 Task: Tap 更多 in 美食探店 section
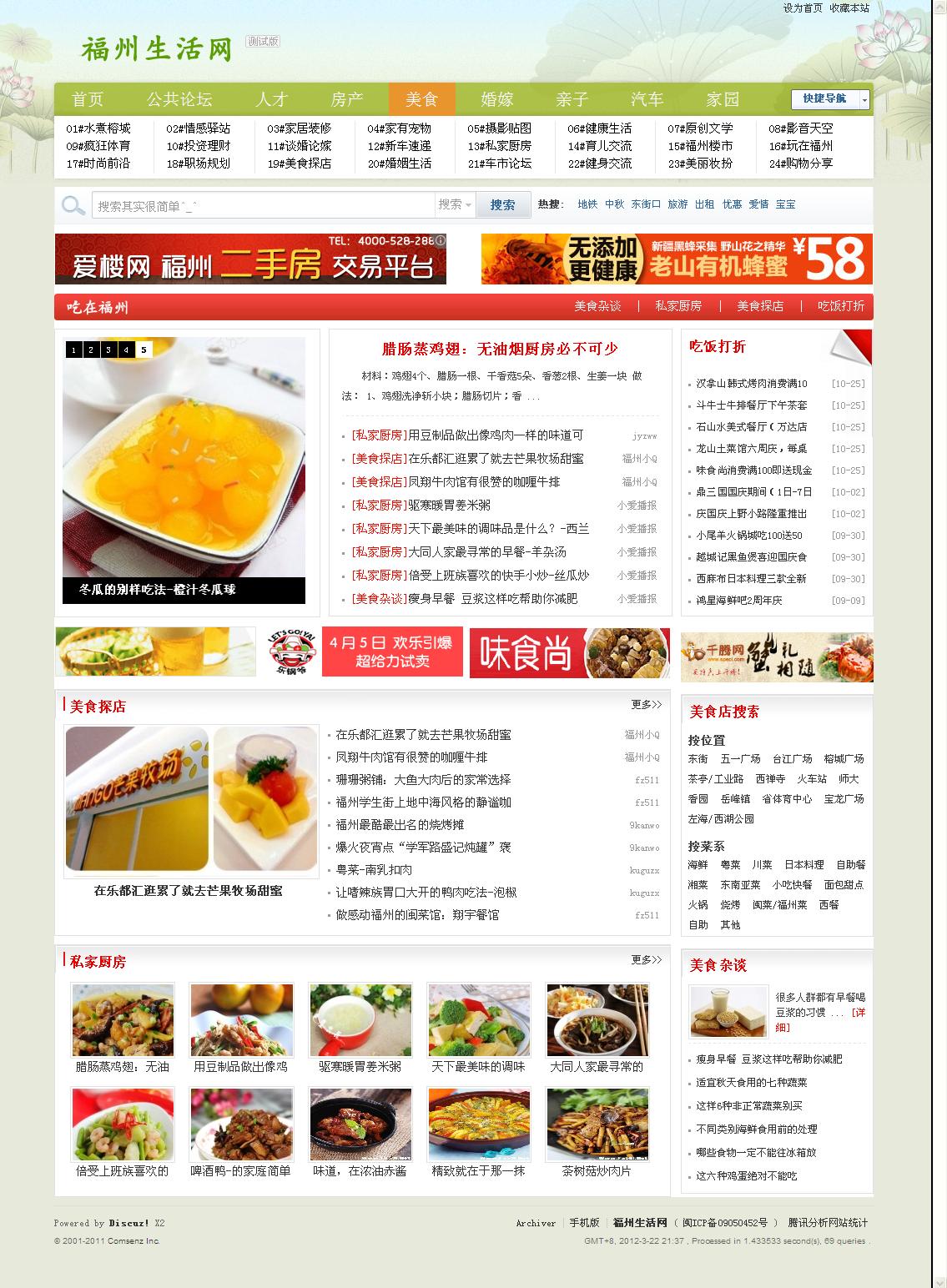click(646, 705)
